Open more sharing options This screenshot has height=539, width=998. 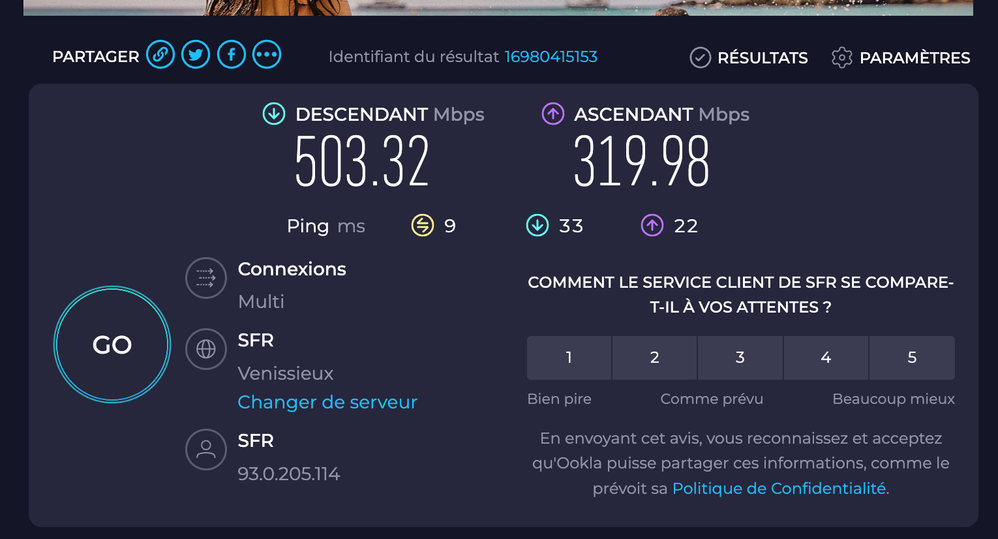pyautogui.click(x=267, y=55)
